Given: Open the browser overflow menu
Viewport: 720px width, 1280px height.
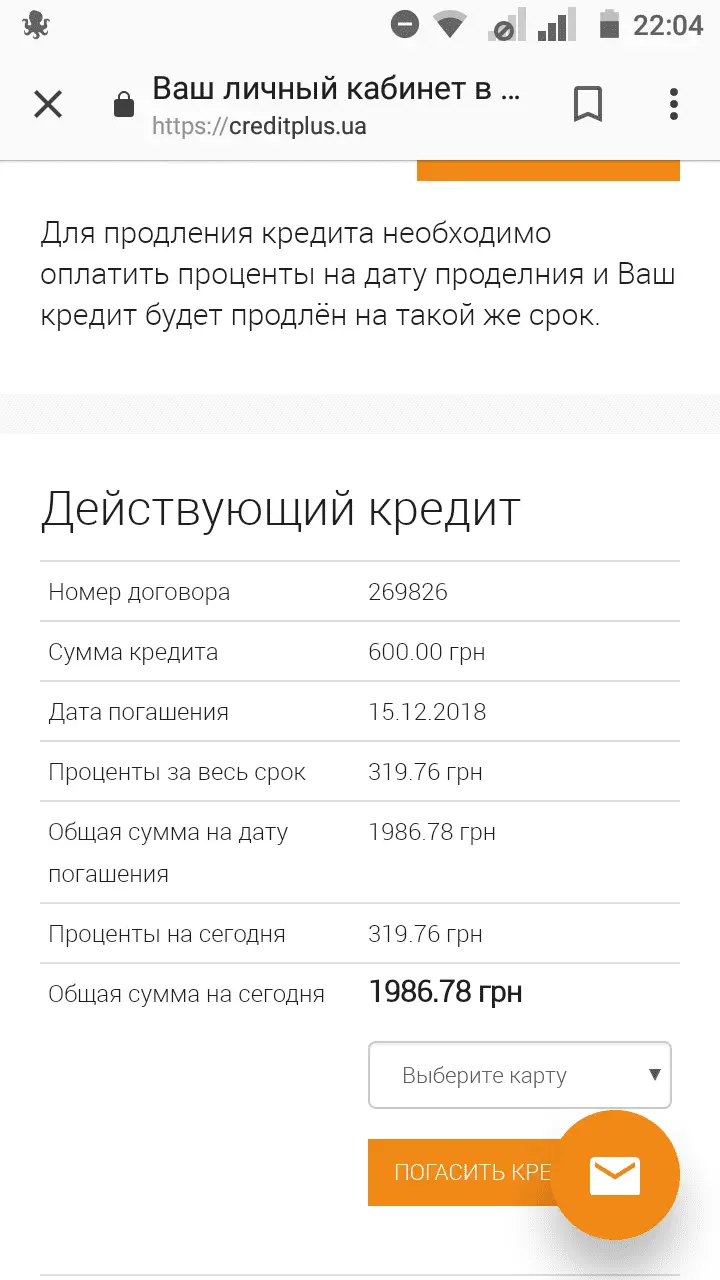Looking at the screenshot, I should tap(674, 104).
